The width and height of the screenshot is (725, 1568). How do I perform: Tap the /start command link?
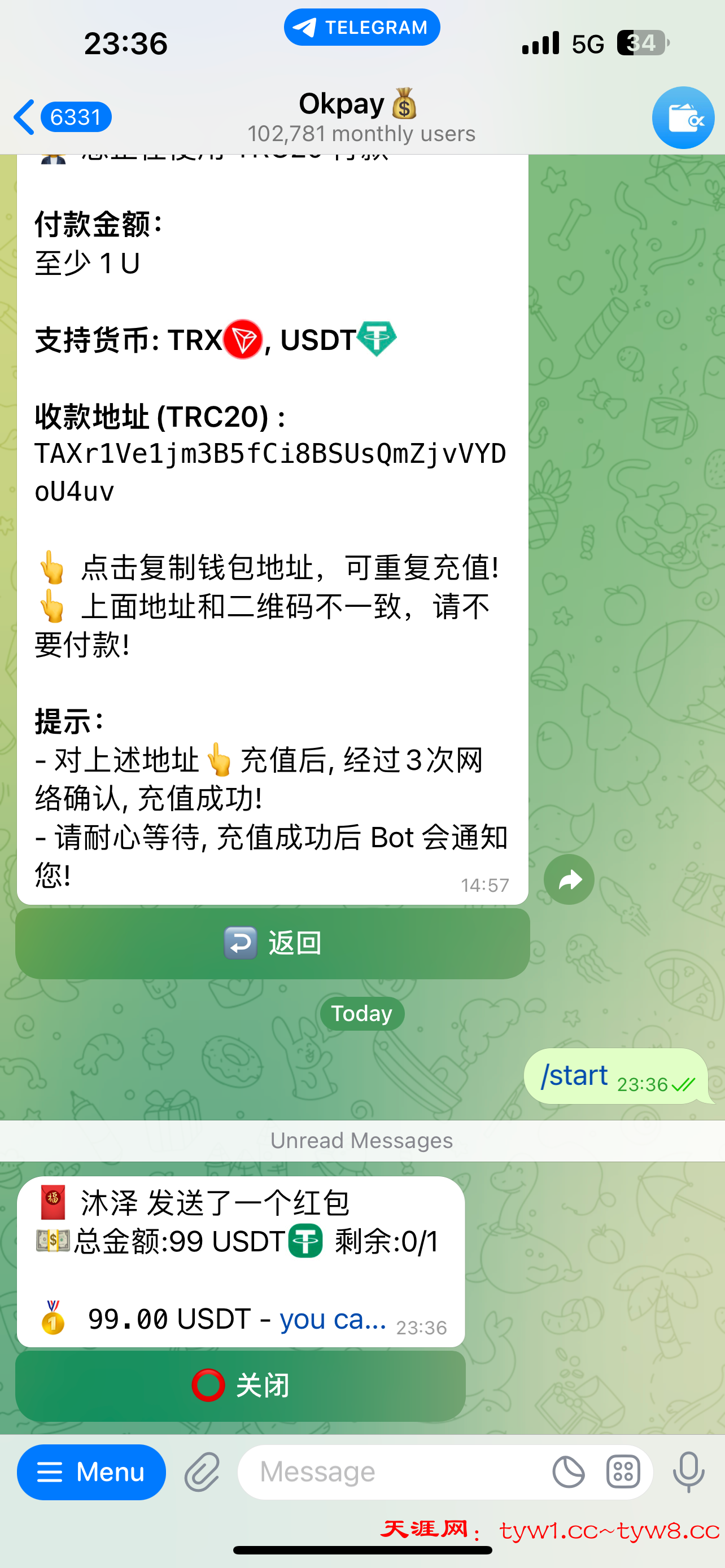(575, 1076)
